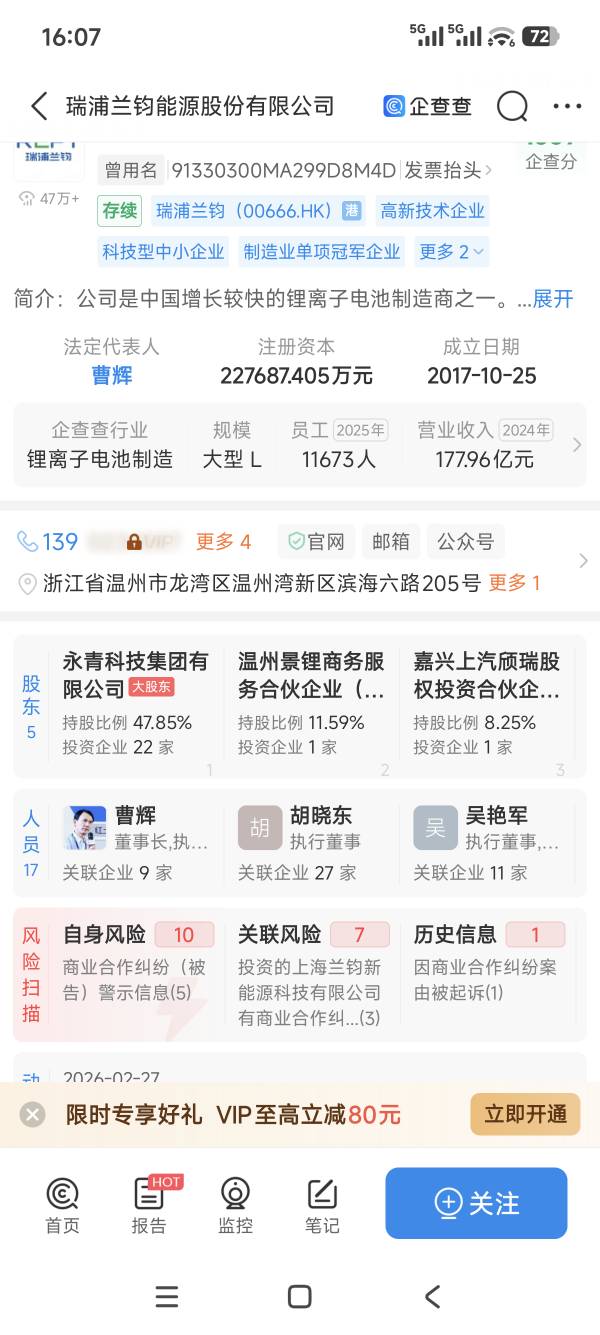This screenshot has width=600, height=1335.
Task: Follow the company with 关注 button
Action: 476,1203
